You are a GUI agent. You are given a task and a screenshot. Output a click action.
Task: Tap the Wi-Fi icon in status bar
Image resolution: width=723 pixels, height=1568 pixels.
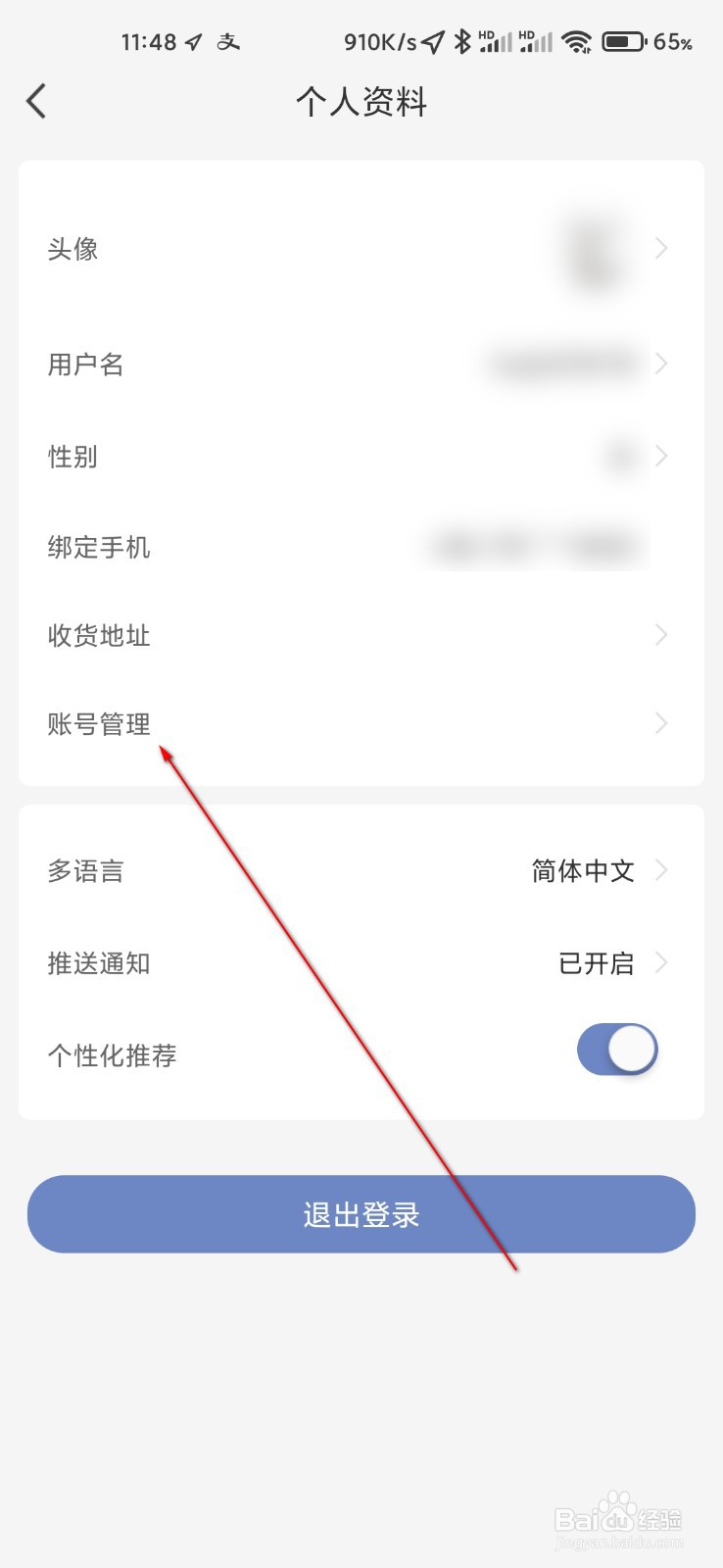click(577, 41)
